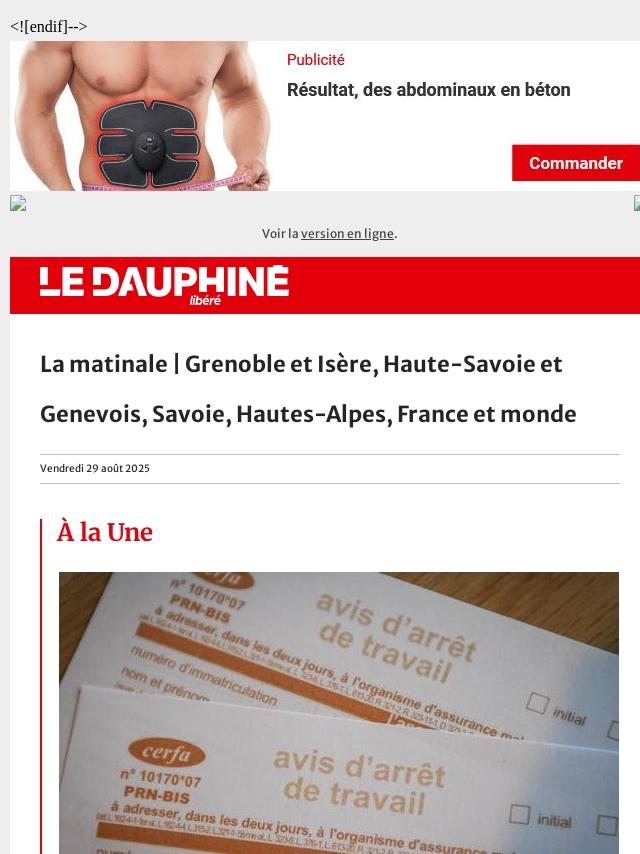Tap the Commander button in the ad
Viewport: 640px width, 854px height.
click(x=575, y=163)
